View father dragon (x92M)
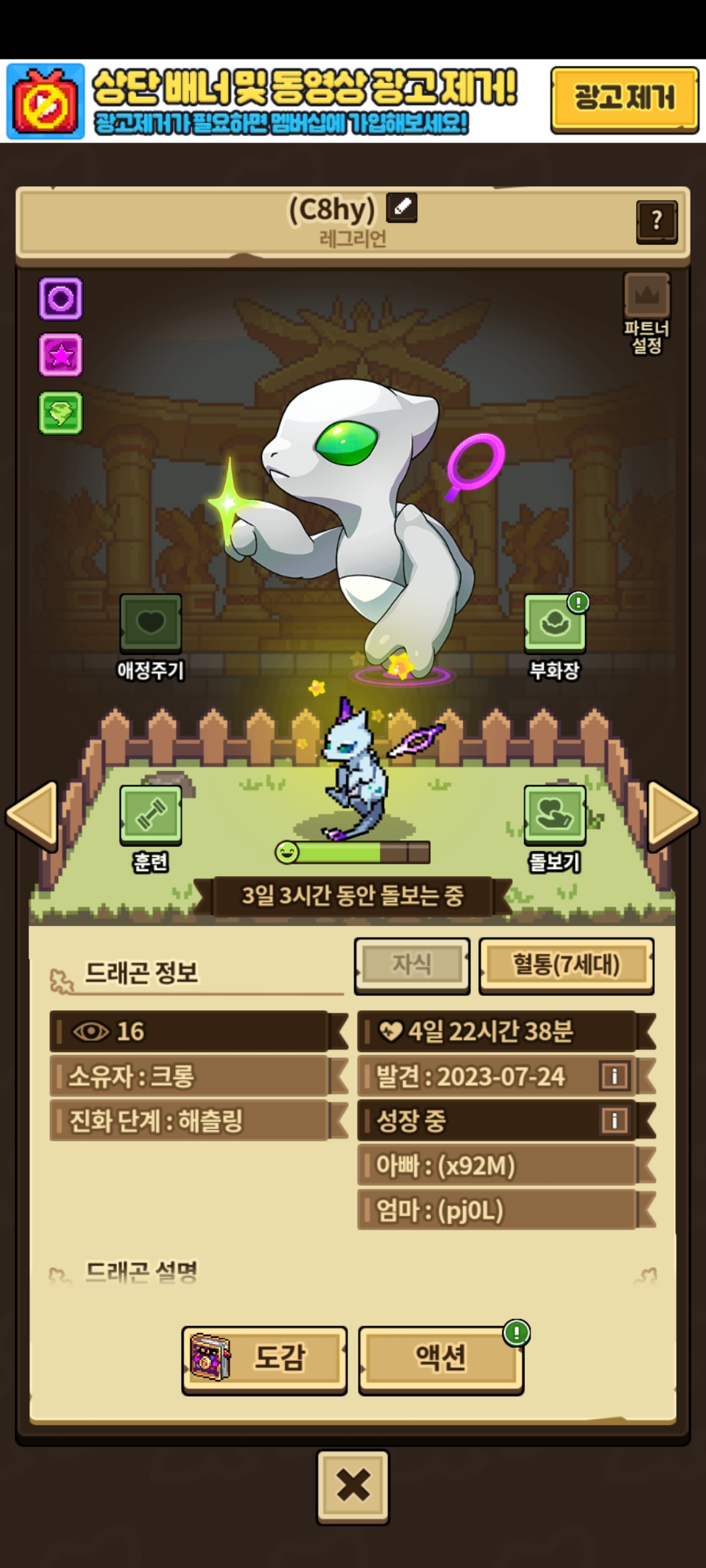Image resolution: width=706 pixels, height=1568 pixels. pyautogui.click(x=497, y=1166)
